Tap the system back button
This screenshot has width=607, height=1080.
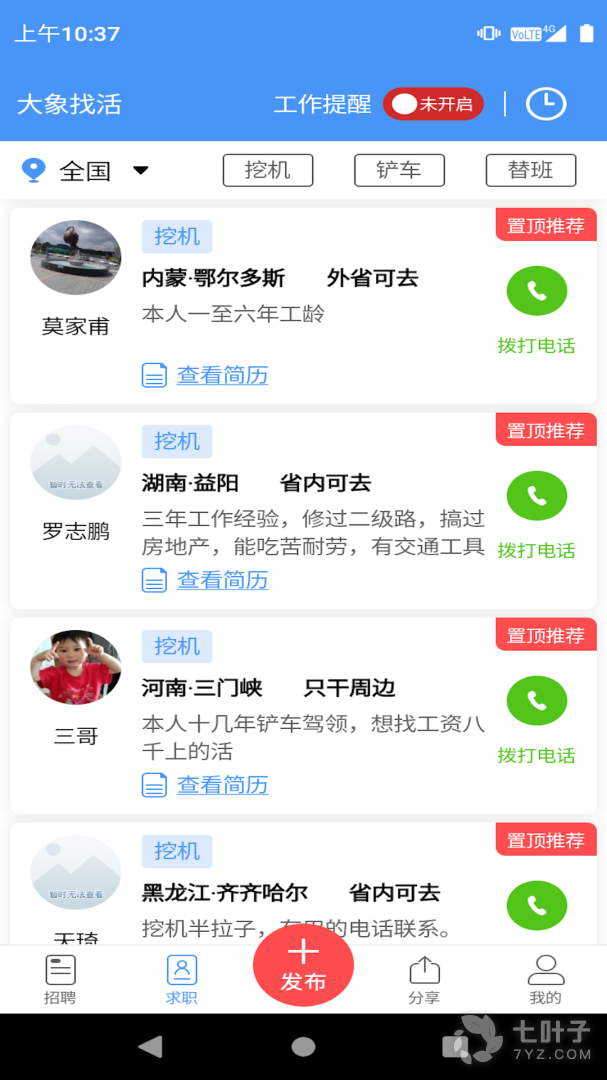(150, 1047)
